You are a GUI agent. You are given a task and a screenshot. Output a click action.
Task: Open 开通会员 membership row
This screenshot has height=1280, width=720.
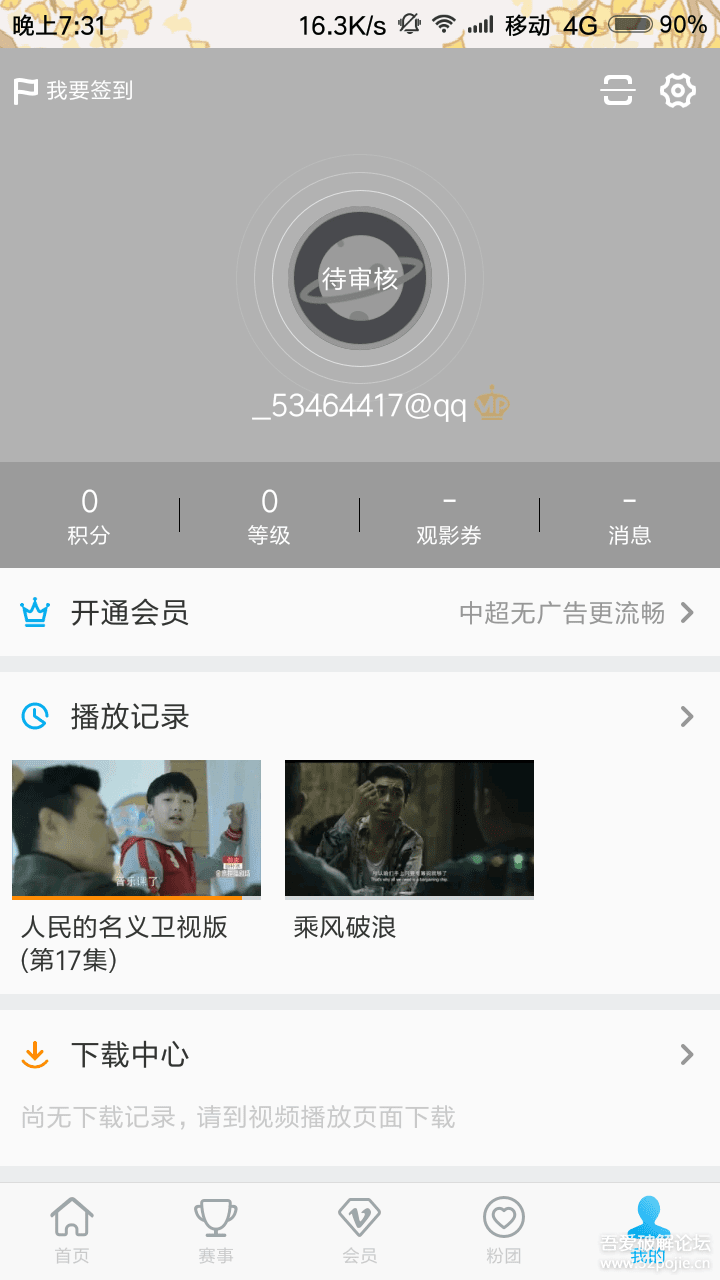coord(360,613)
